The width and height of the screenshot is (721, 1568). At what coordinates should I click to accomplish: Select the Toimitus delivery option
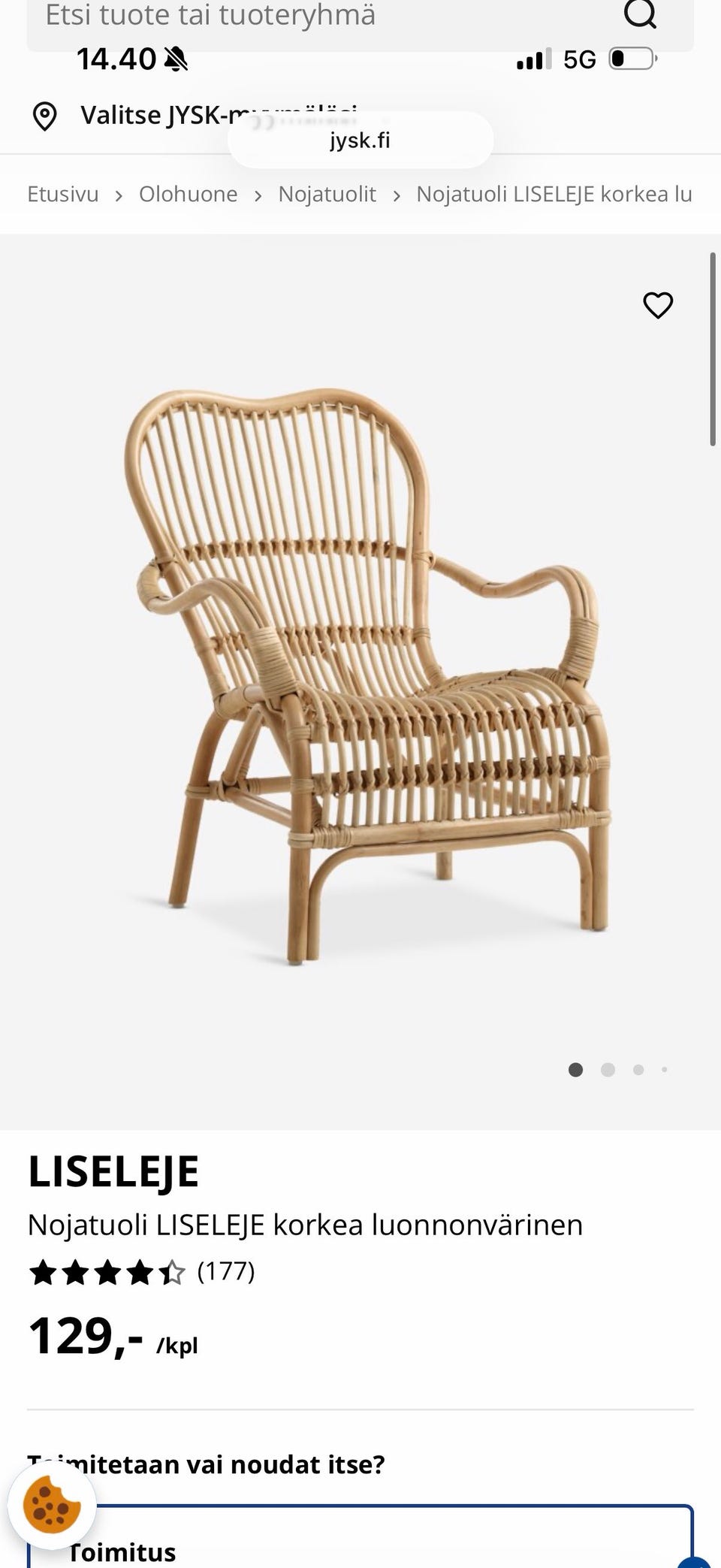point(360,1548)
